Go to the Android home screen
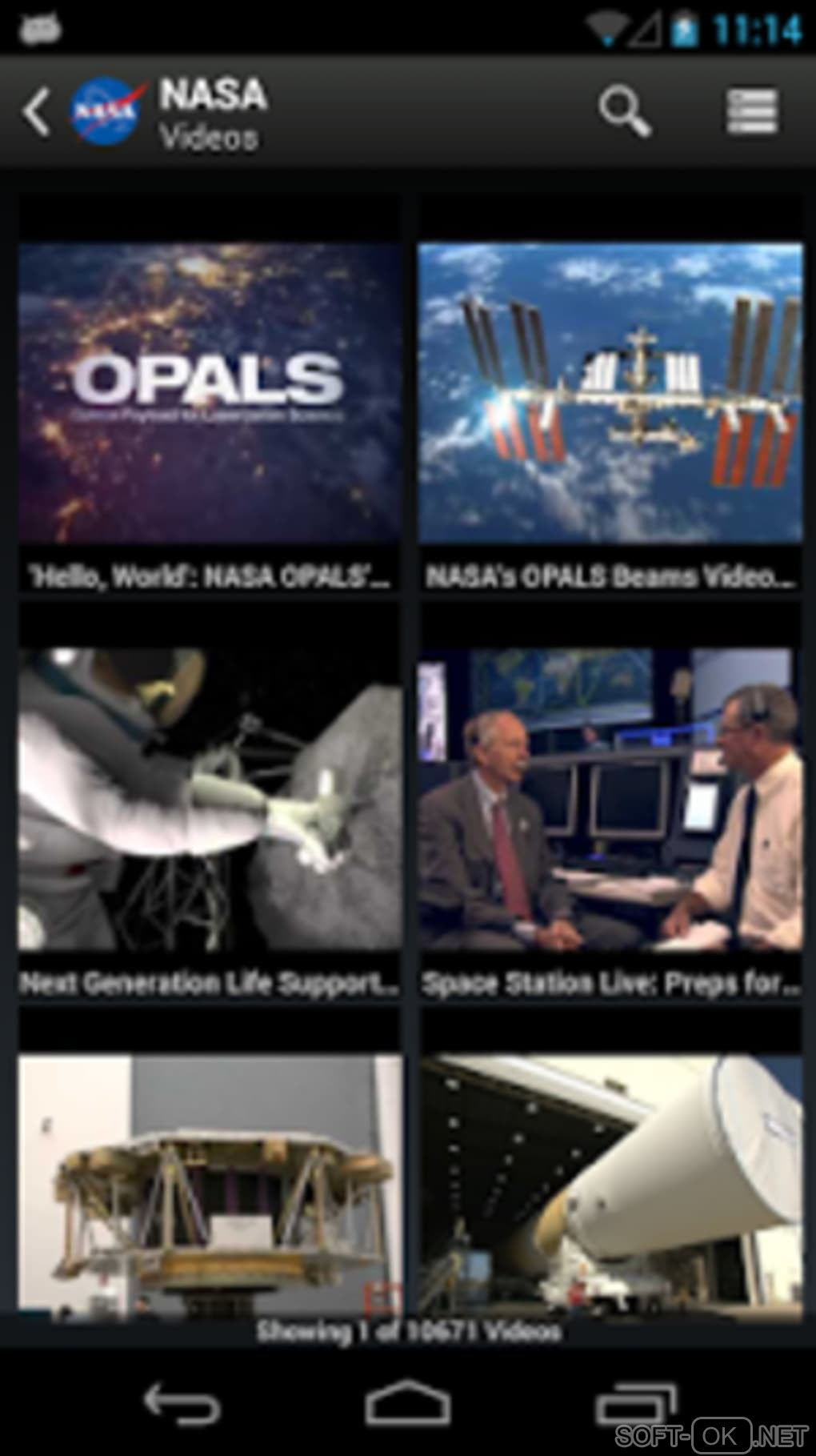This screenshot has width=816, height=1456. point(408,1402)
